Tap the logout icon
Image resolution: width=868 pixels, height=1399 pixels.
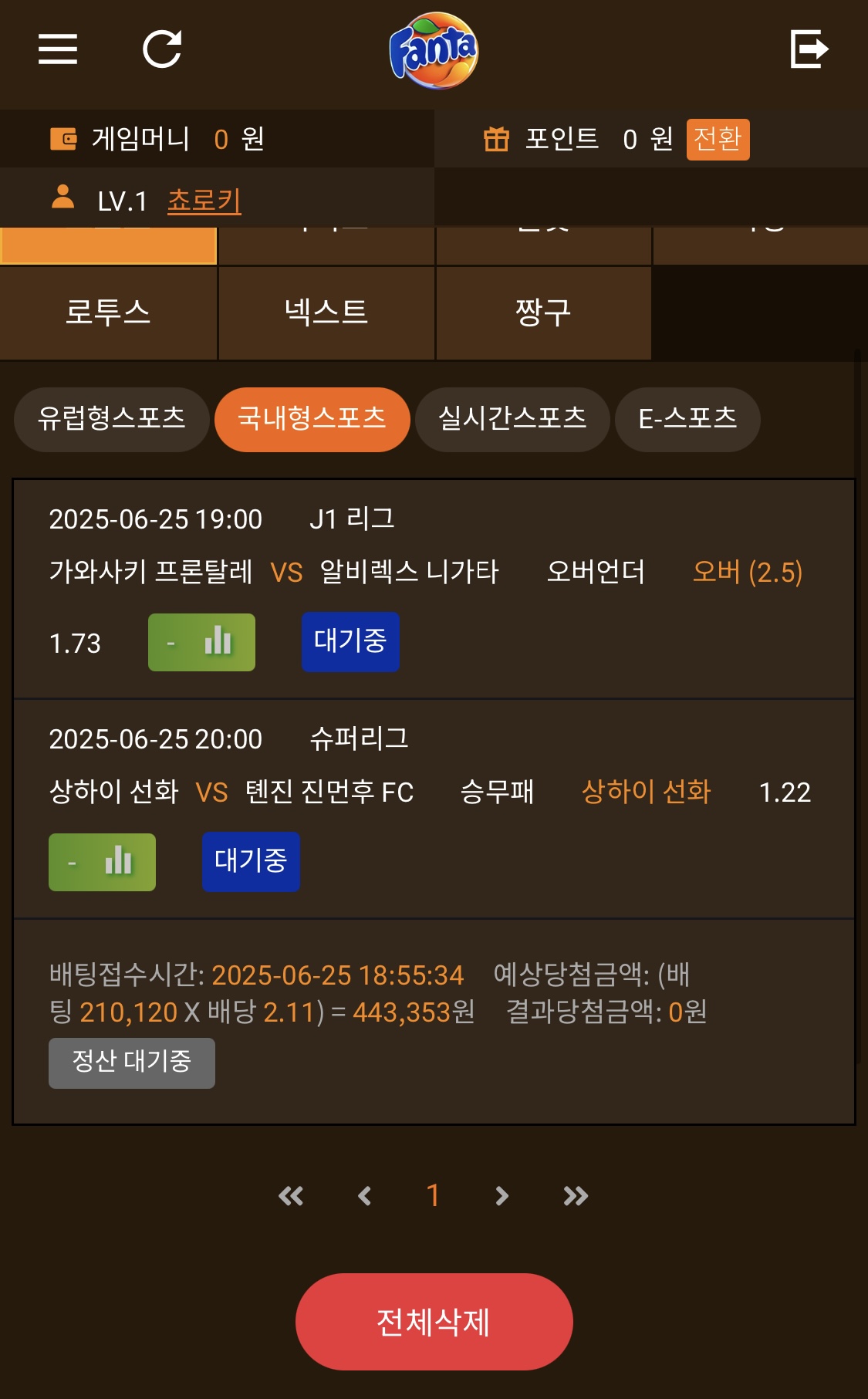[x=809, y=49]
